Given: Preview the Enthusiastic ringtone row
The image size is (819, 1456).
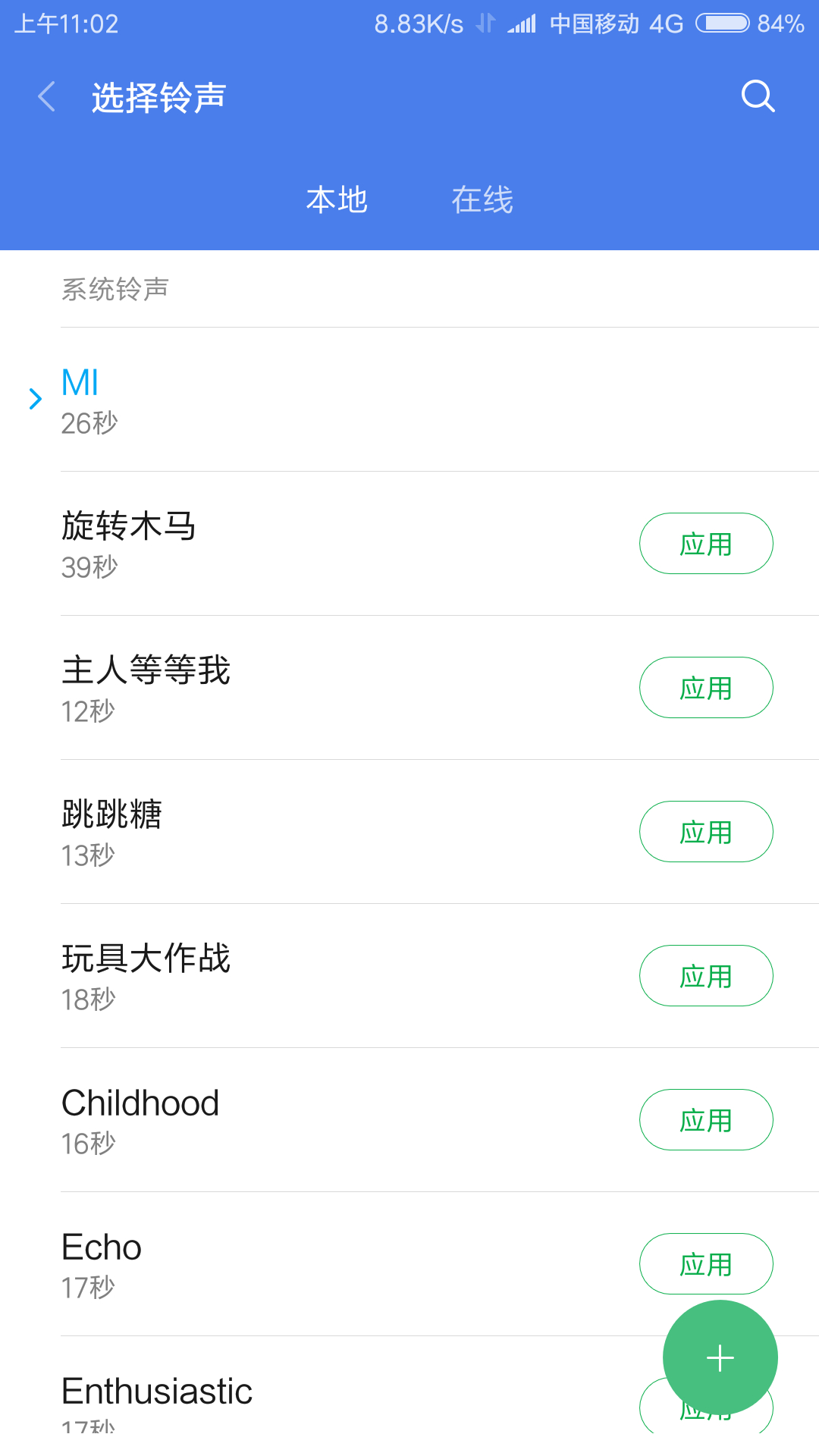Looking at the screenshot, I should (303, 1395).
